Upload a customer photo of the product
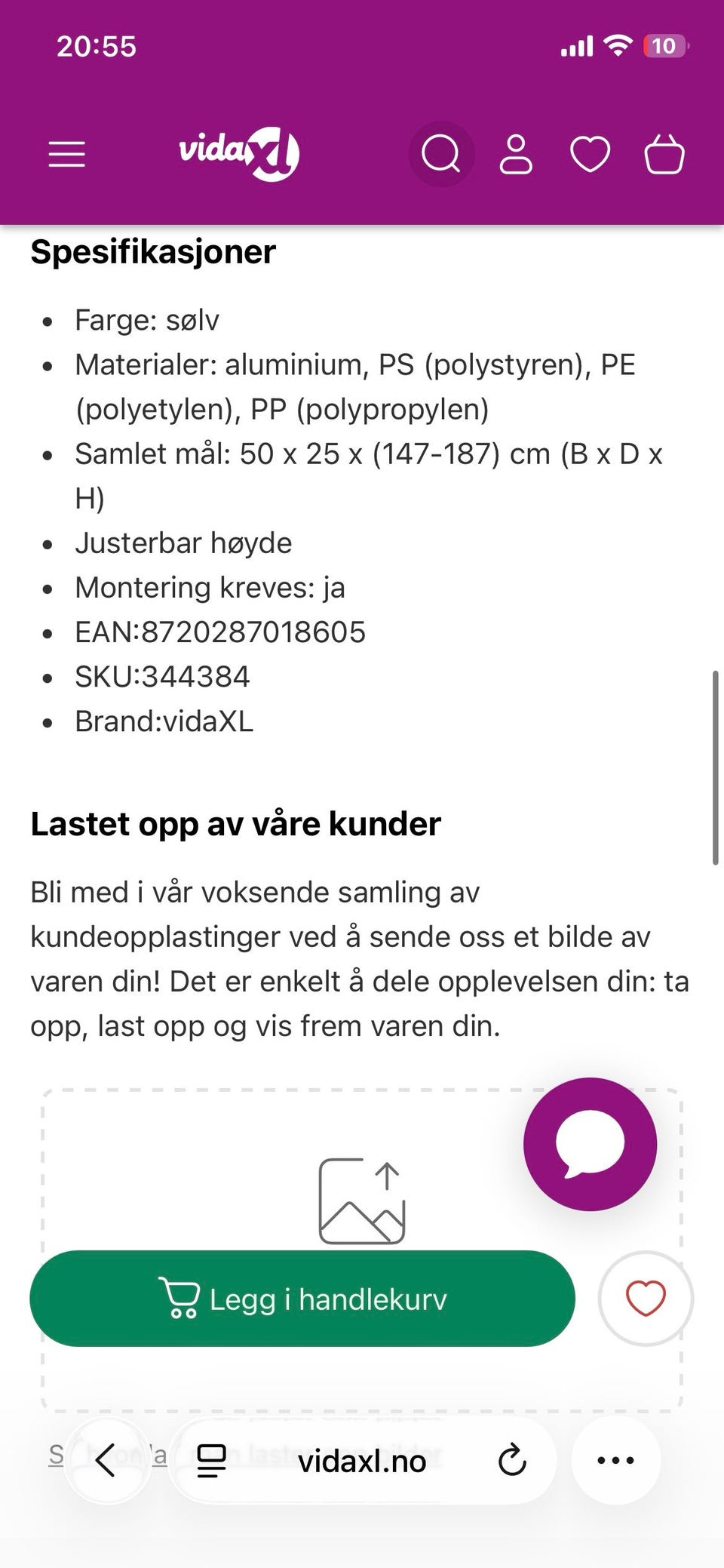The height and width of the screenshot is (1568, 724). click(x=362, y=1200)
